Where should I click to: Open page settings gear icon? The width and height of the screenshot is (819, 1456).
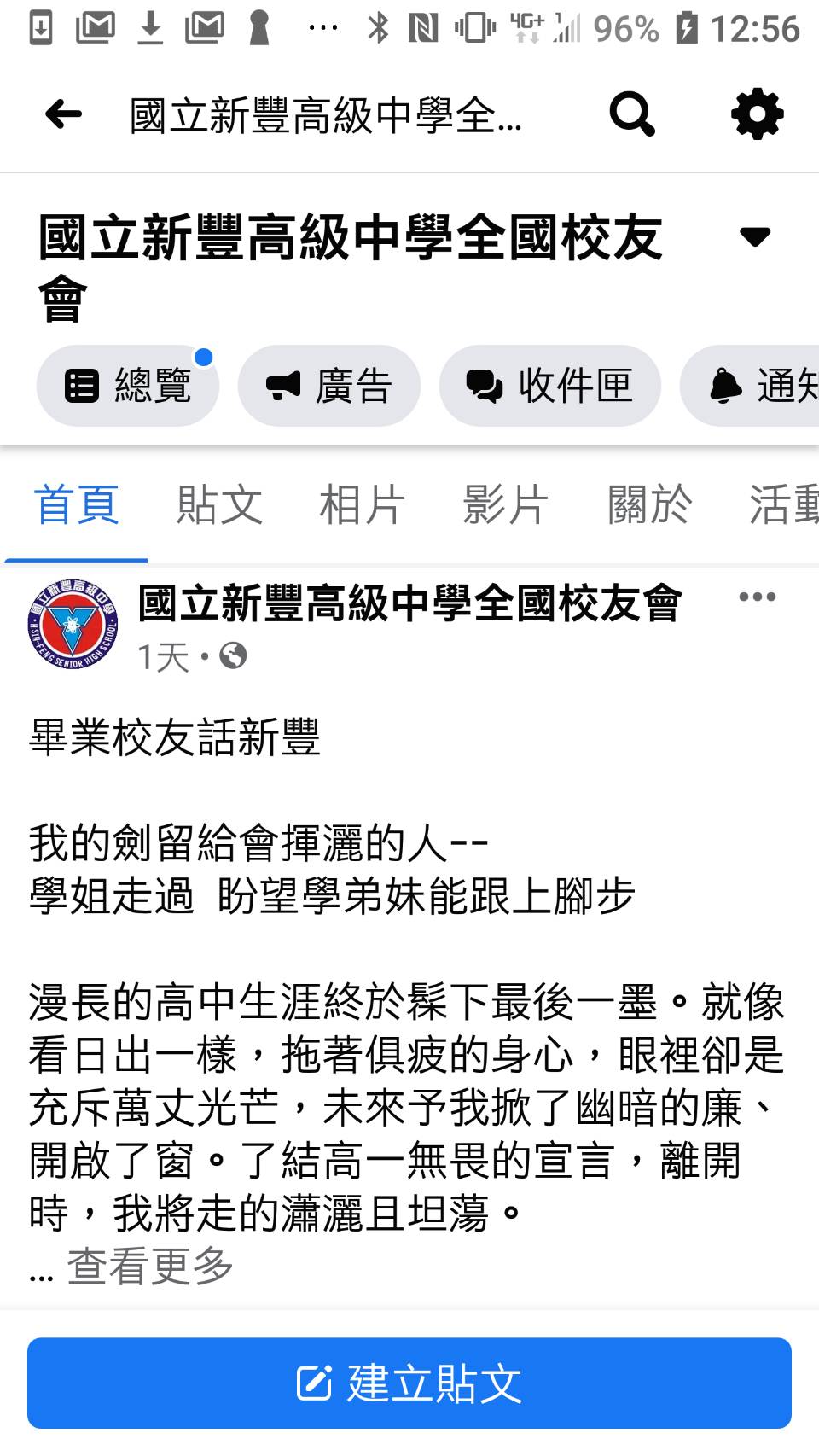[x=757, y=114]
